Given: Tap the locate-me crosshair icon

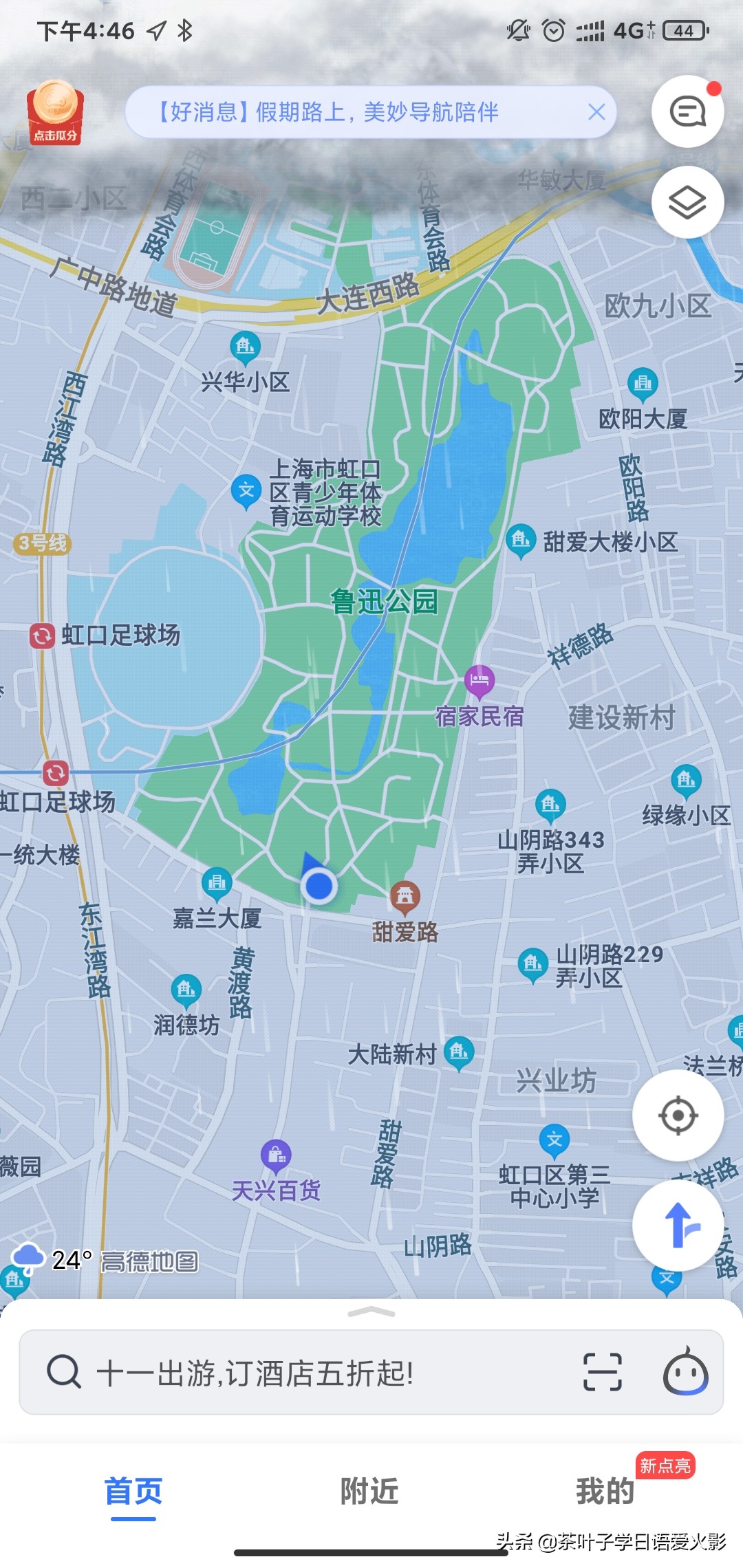Looking at the screenshot, I should (678, 1114).
